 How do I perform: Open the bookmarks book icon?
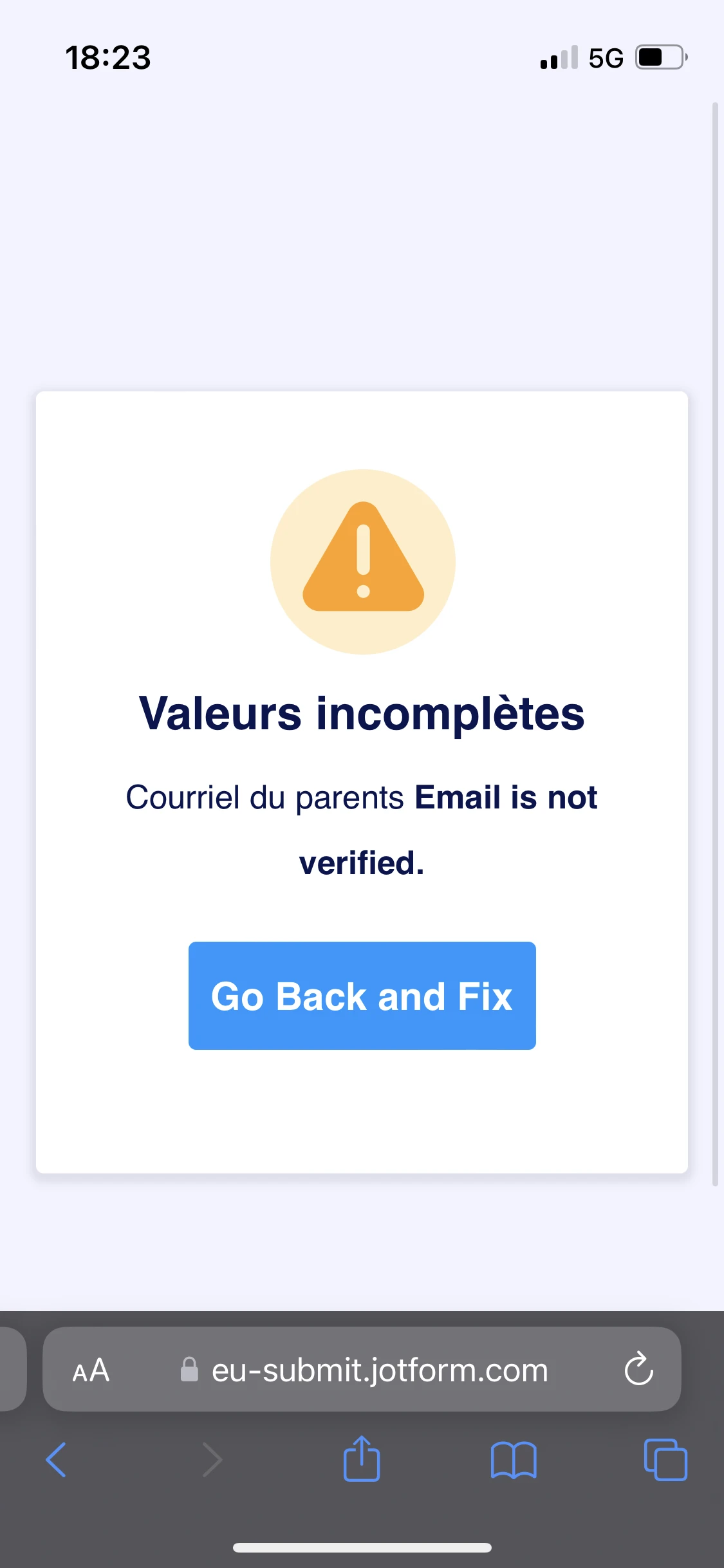(513, 1459)
